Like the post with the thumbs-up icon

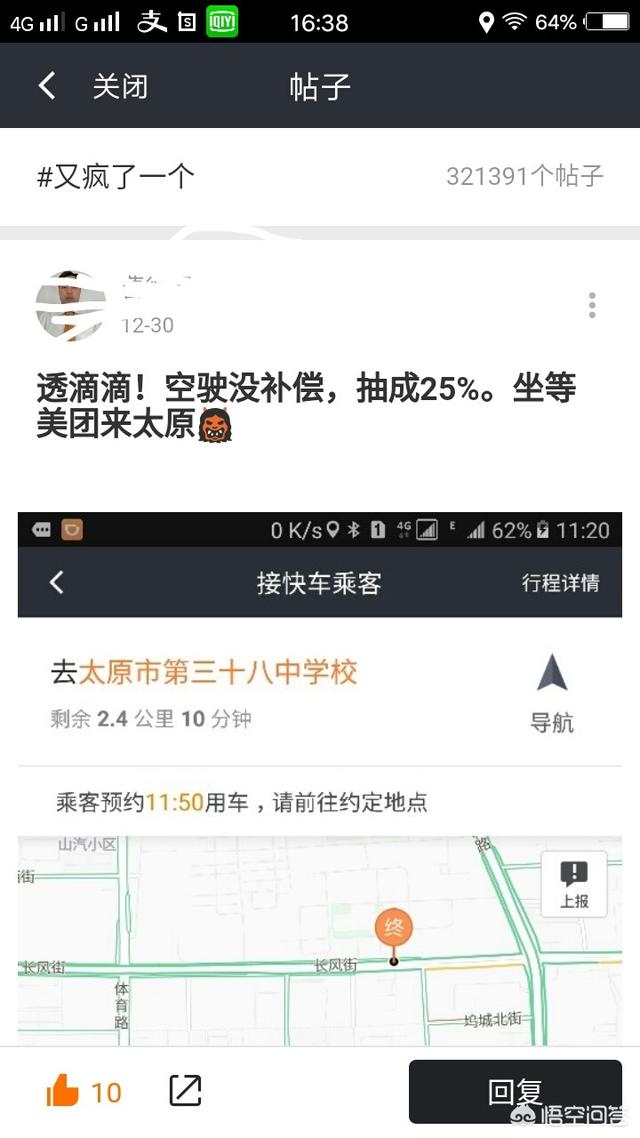coord(63,1091)
